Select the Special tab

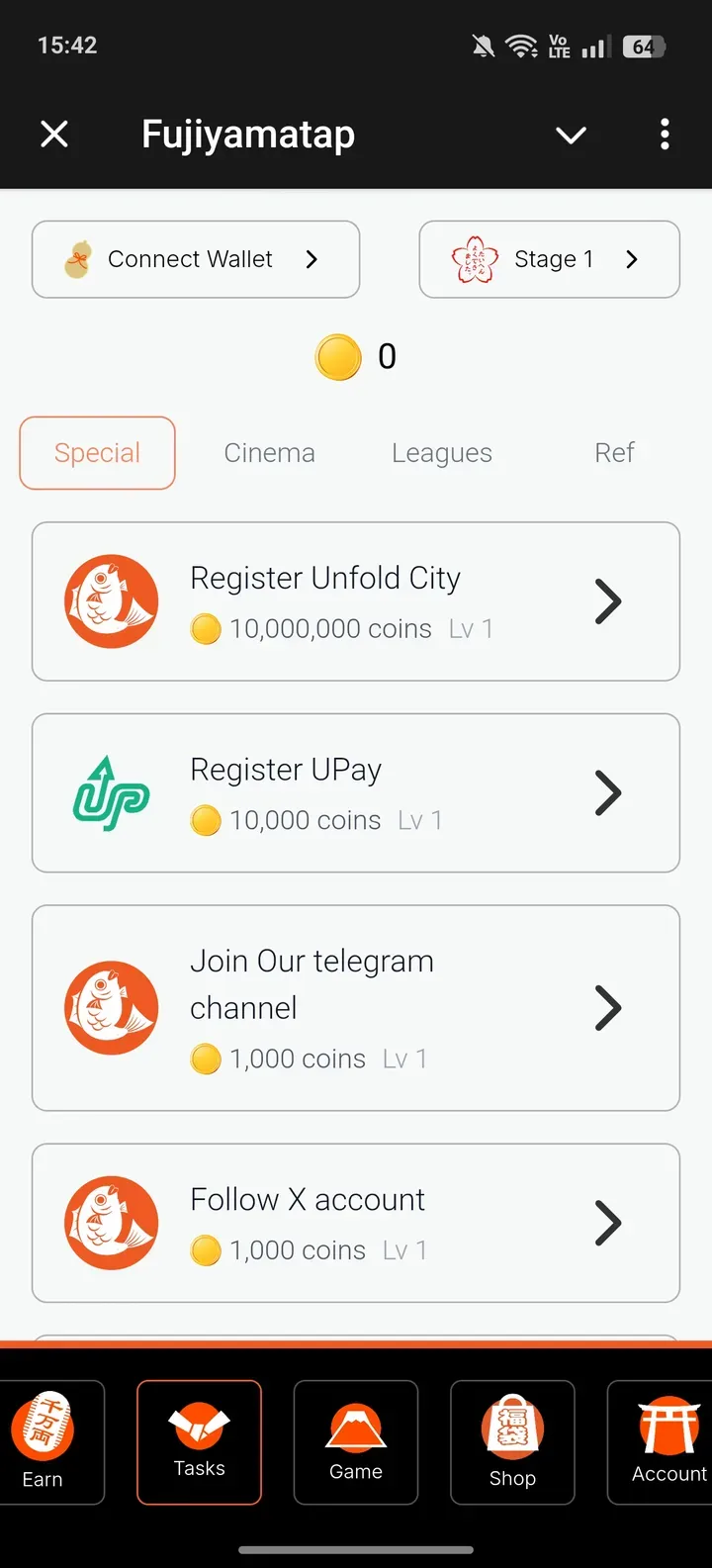[x=97, y=453]
